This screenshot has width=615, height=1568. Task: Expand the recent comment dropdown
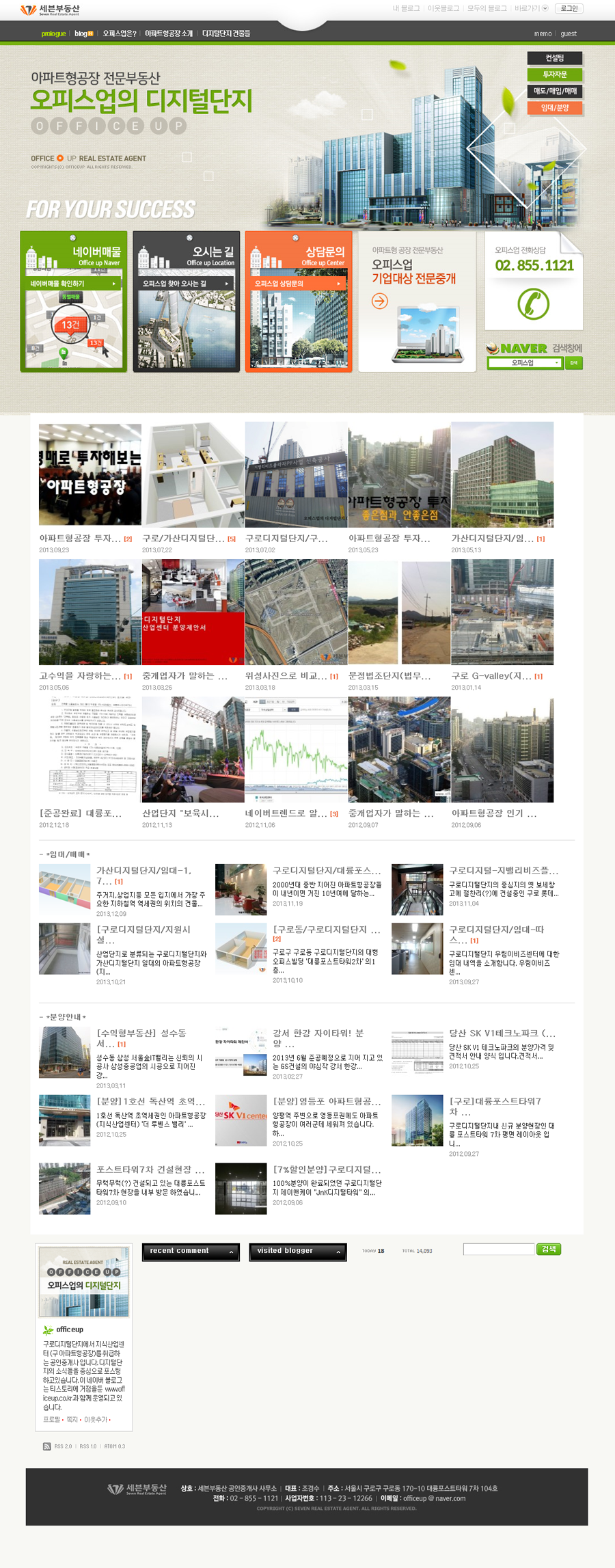(x=191, y=1251)
